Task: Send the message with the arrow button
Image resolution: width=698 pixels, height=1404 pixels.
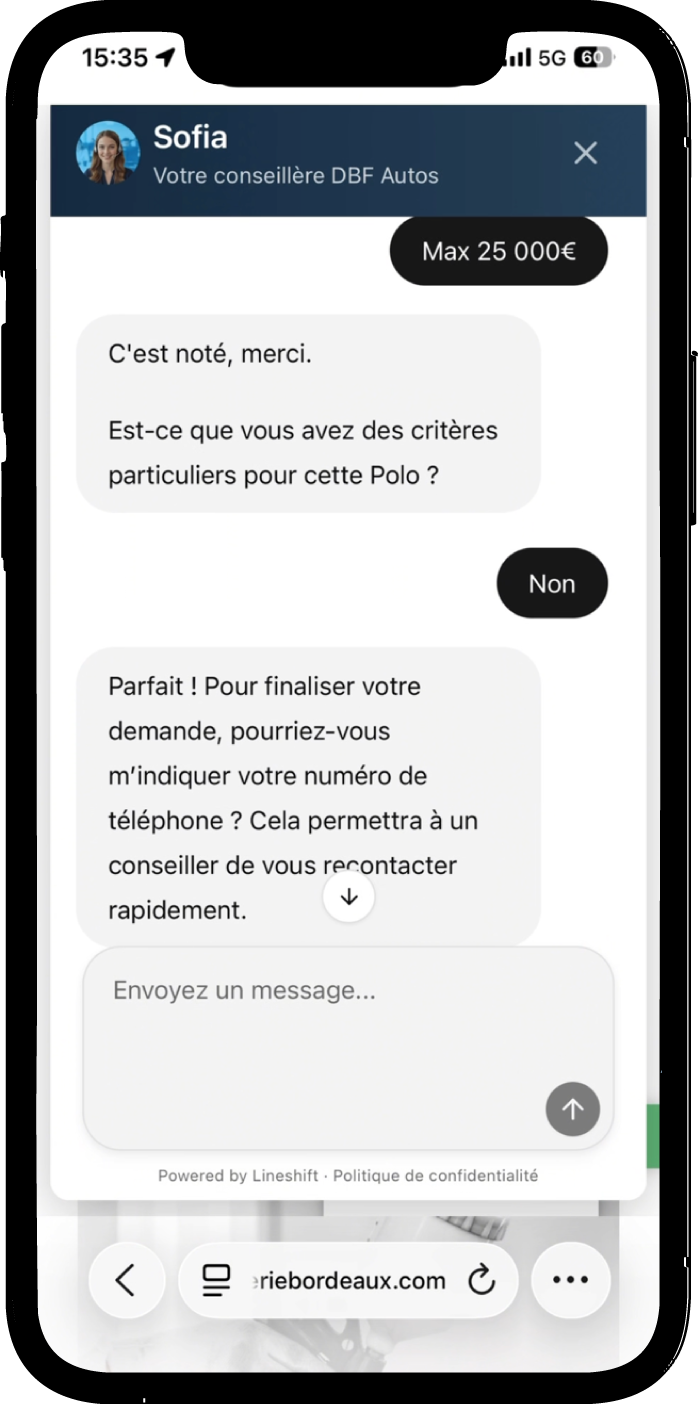Action: pos(572,1109)
